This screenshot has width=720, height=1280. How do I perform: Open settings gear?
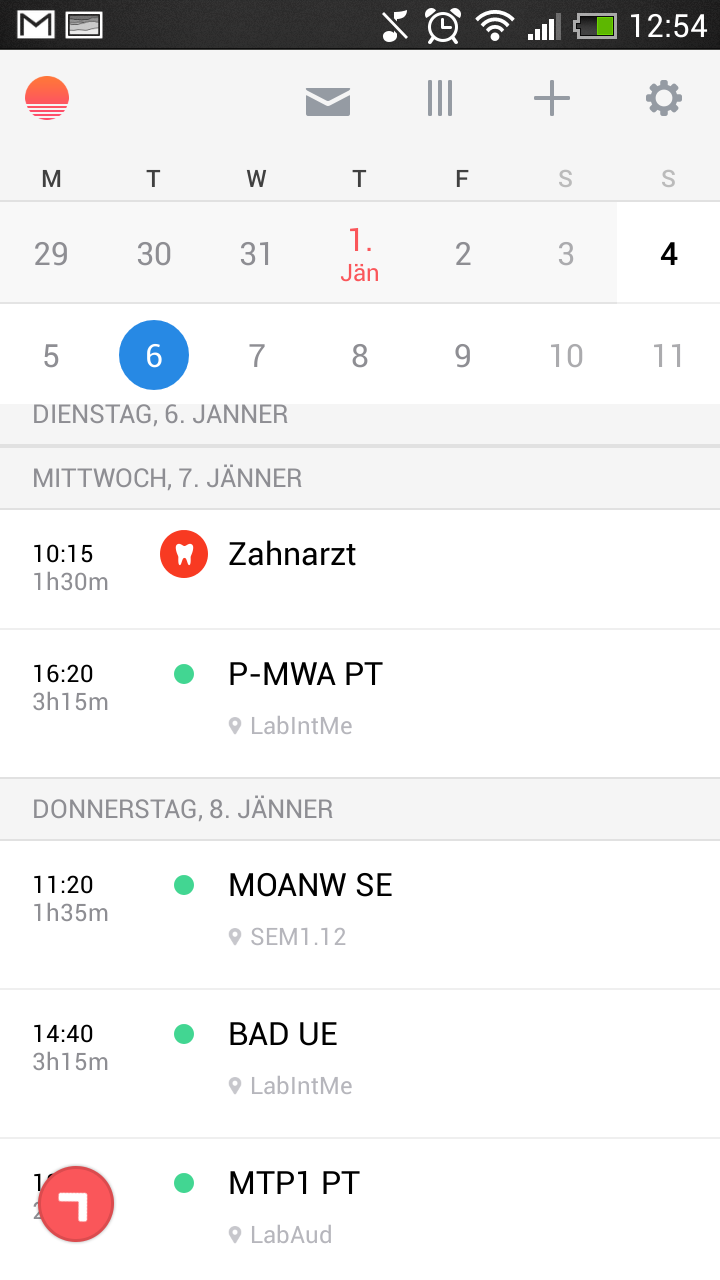point(664,99)
